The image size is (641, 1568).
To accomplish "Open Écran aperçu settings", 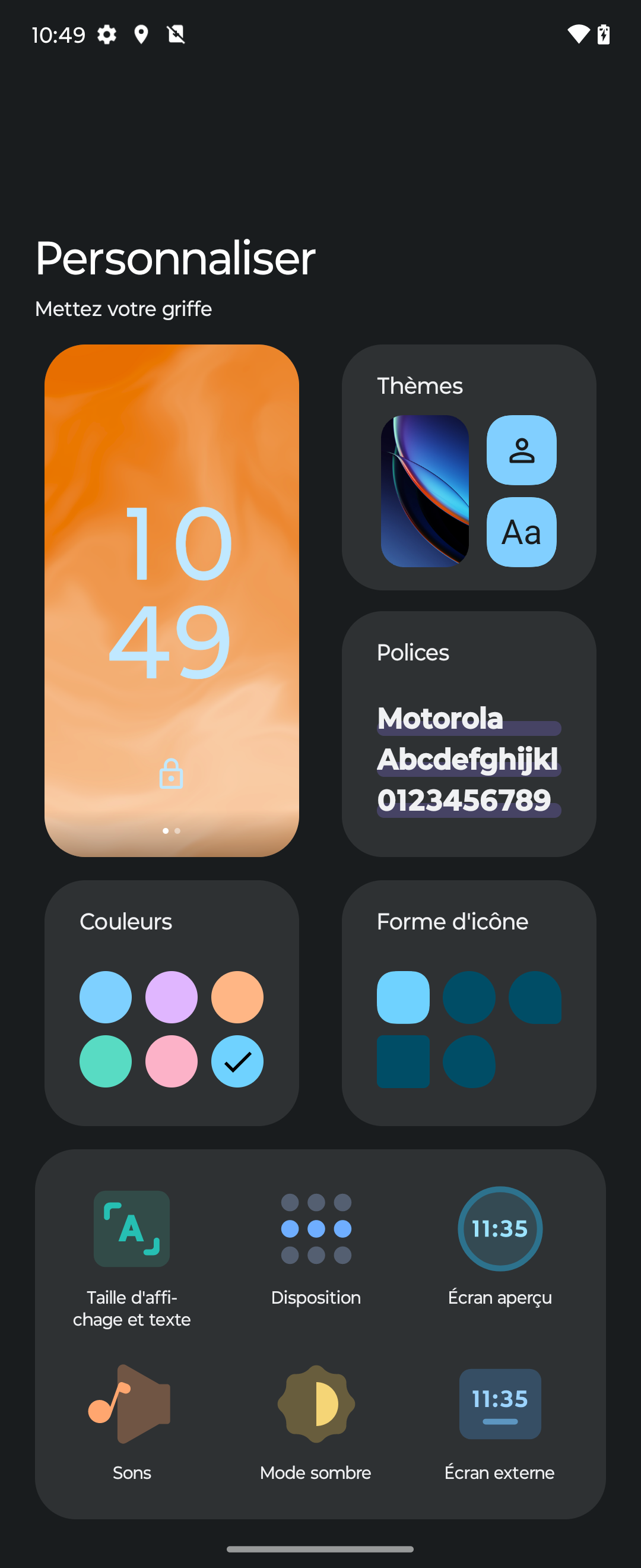I will tap(500, 1247).
